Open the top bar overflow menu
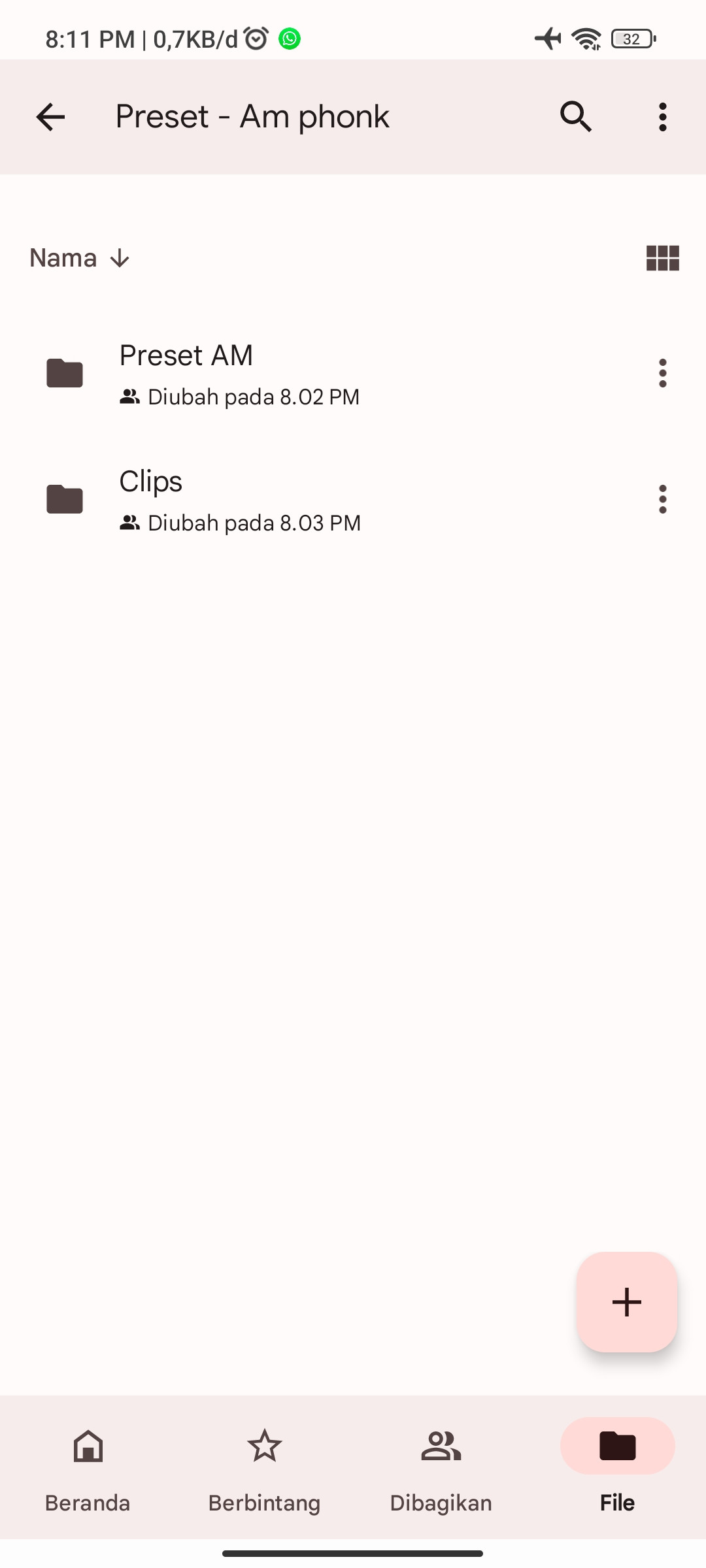The image size is (706, 1568). (662, 118)
